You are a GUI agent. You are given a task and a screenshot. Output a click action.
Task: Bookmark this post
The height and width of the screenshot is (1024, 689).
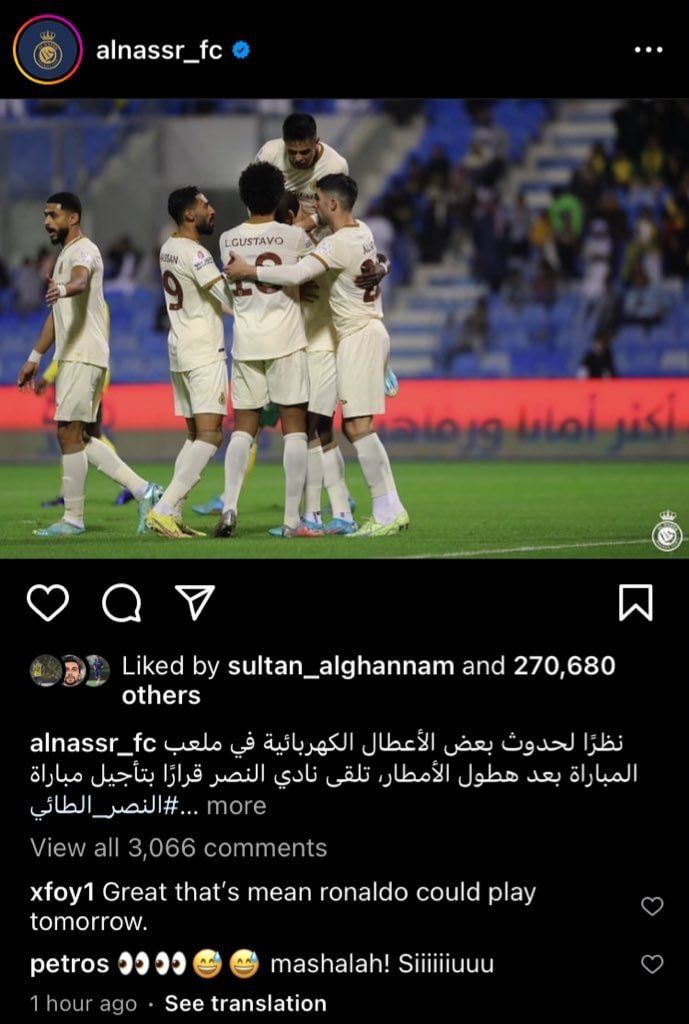click(x=636, y=603)
